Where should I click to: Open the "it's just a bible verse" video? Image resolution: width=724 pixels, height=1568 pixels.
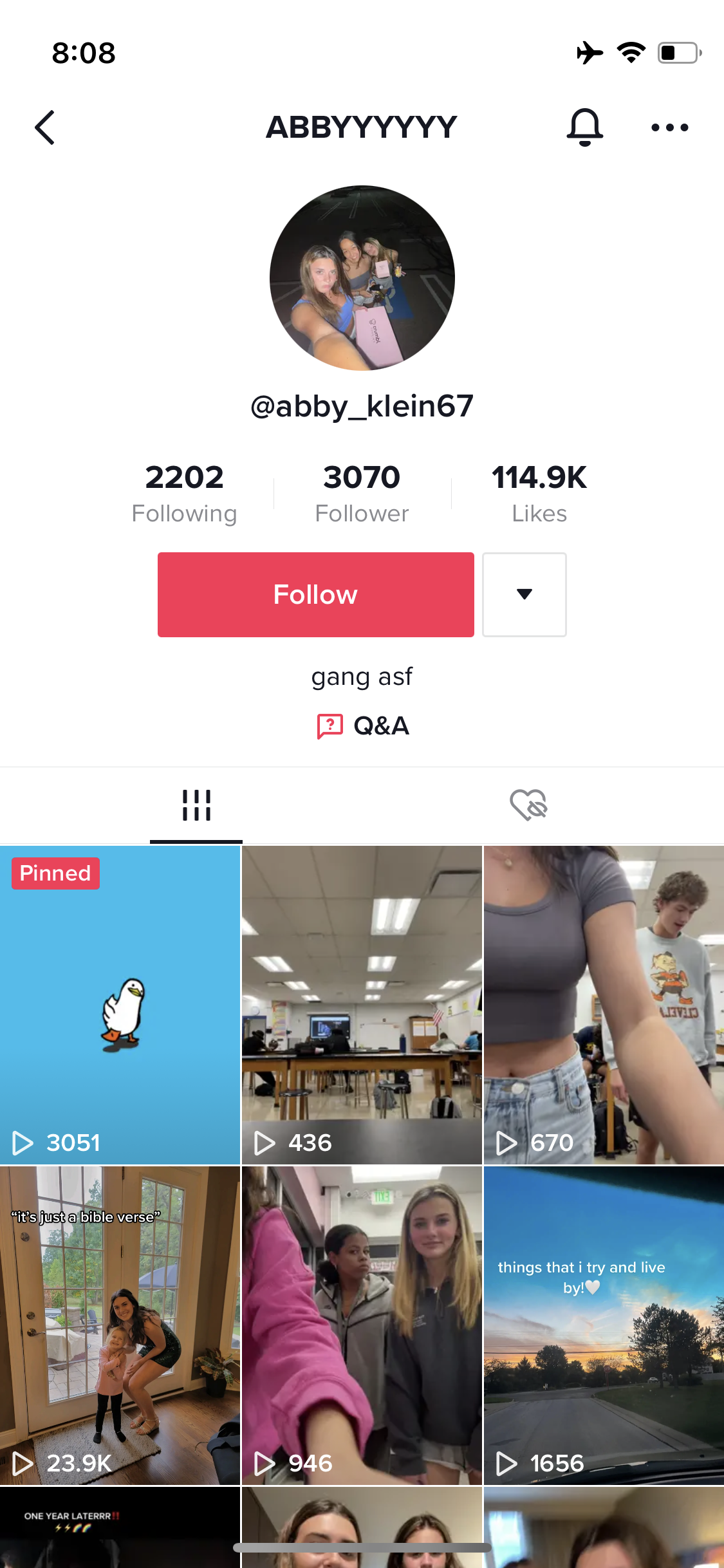120,1325
